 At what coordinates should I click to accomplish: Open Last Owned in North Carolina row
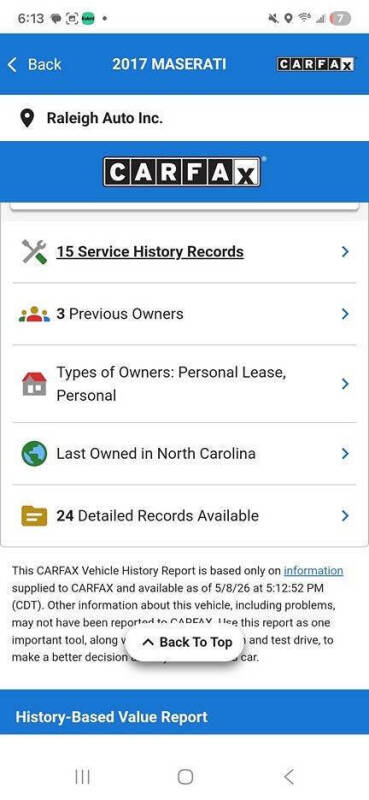(184, 454)
